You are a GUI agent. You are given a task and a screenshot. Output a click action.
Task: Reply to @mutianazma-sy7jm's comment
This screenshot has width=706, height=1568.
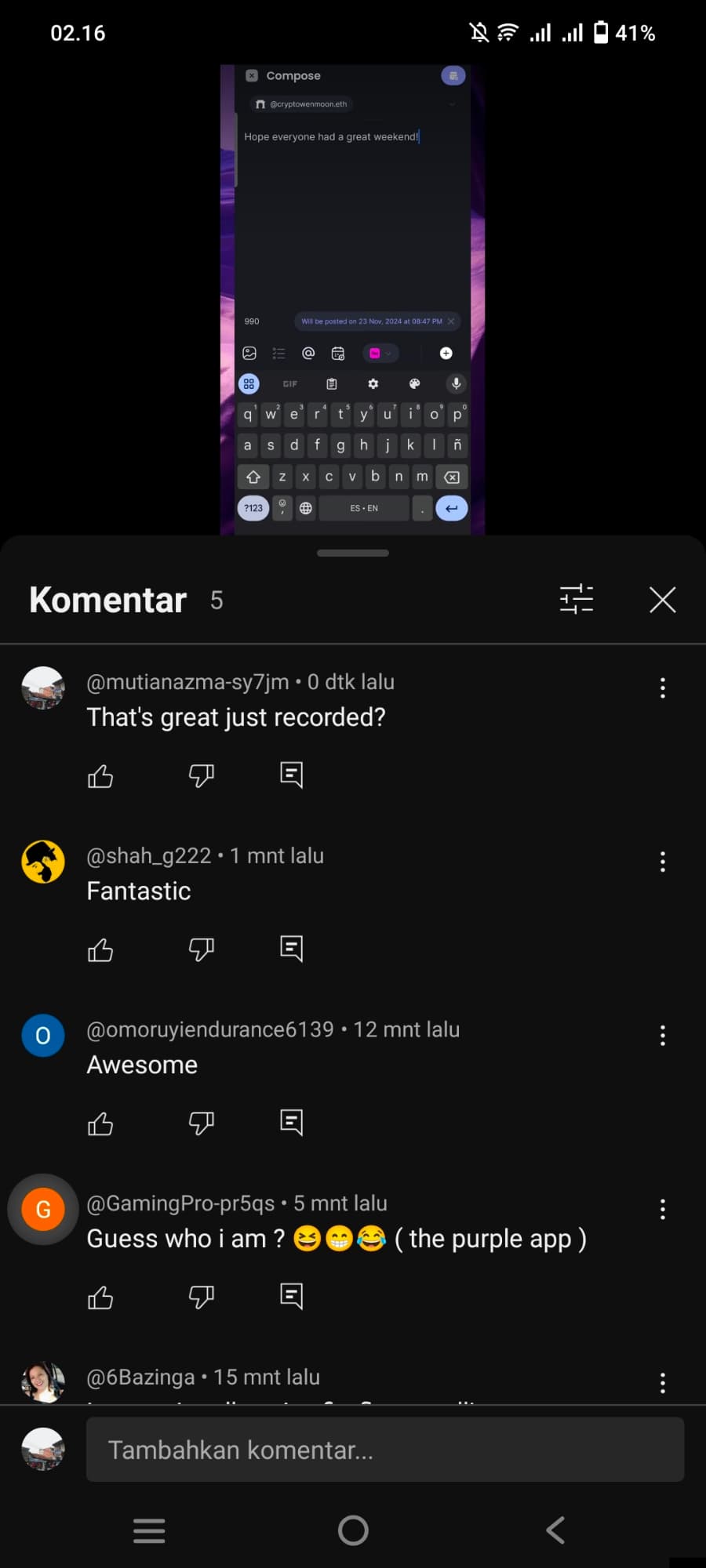291,776
